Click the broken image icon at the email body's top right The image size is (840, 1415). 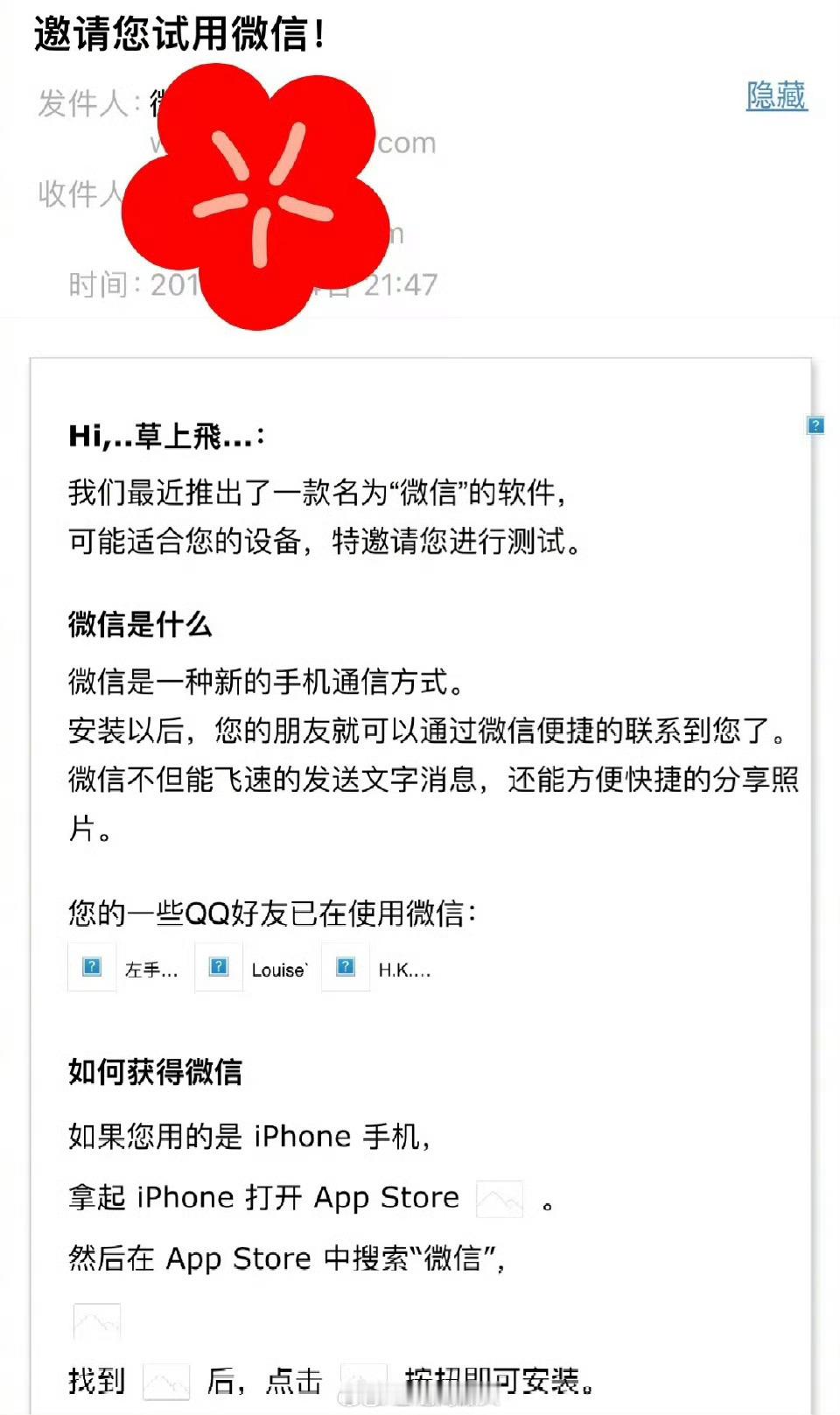click(x=815, y=426)
